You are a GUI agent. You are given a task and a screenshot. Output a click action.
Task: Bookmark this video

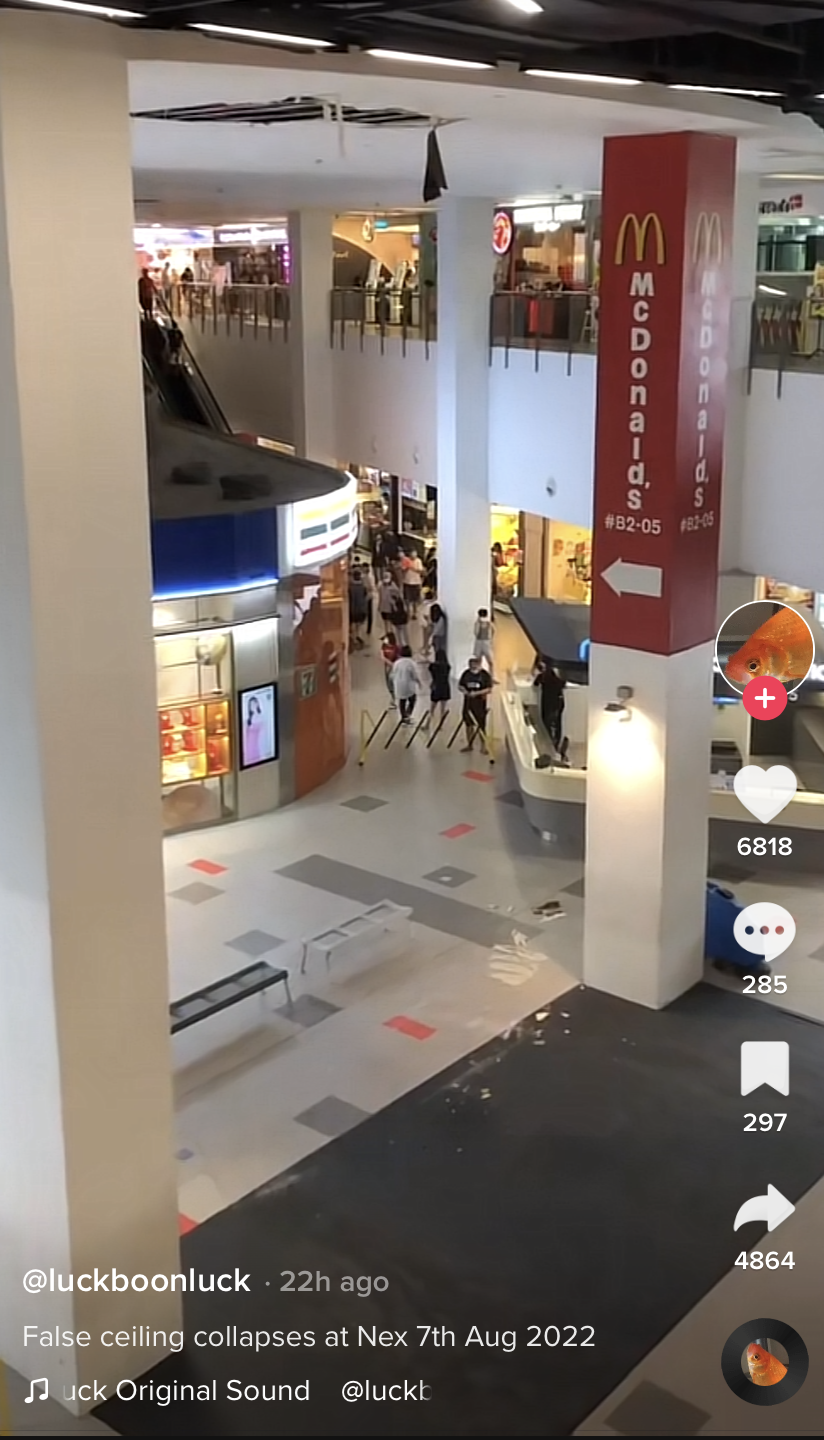coord(765,1069)
